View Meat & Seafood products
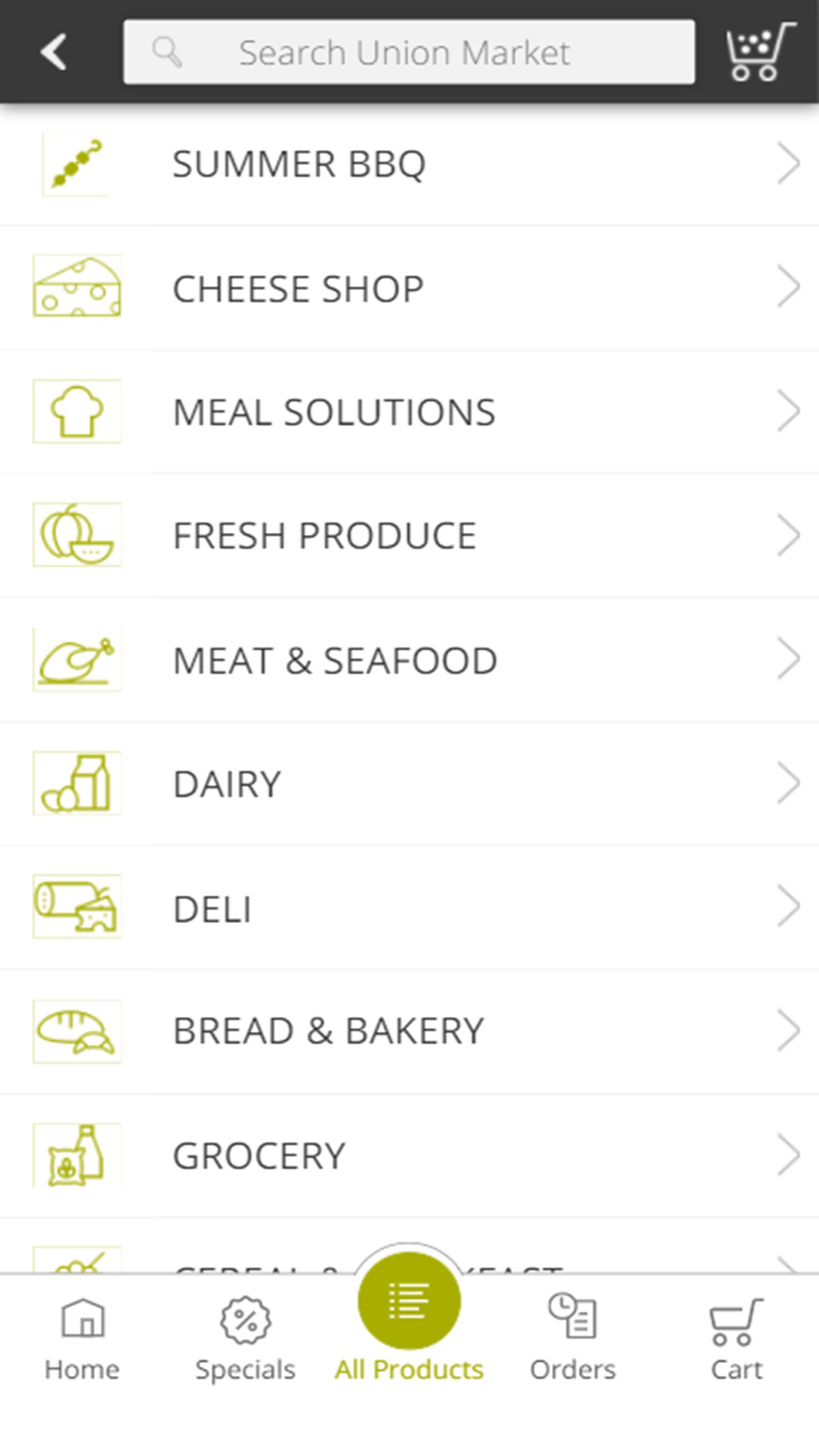This screenshot has width=819, height=1456. coord(409,660)
